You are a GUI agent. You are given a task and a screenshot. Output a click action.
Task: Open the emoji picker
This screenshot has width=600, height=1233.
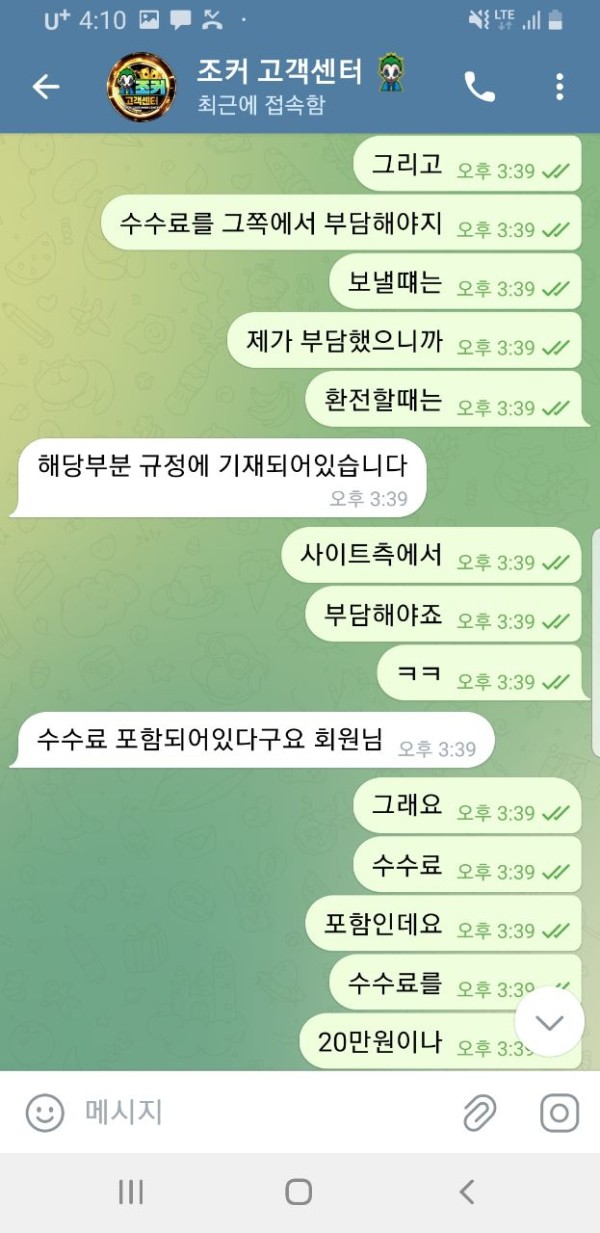click(x=44, y=1112)
